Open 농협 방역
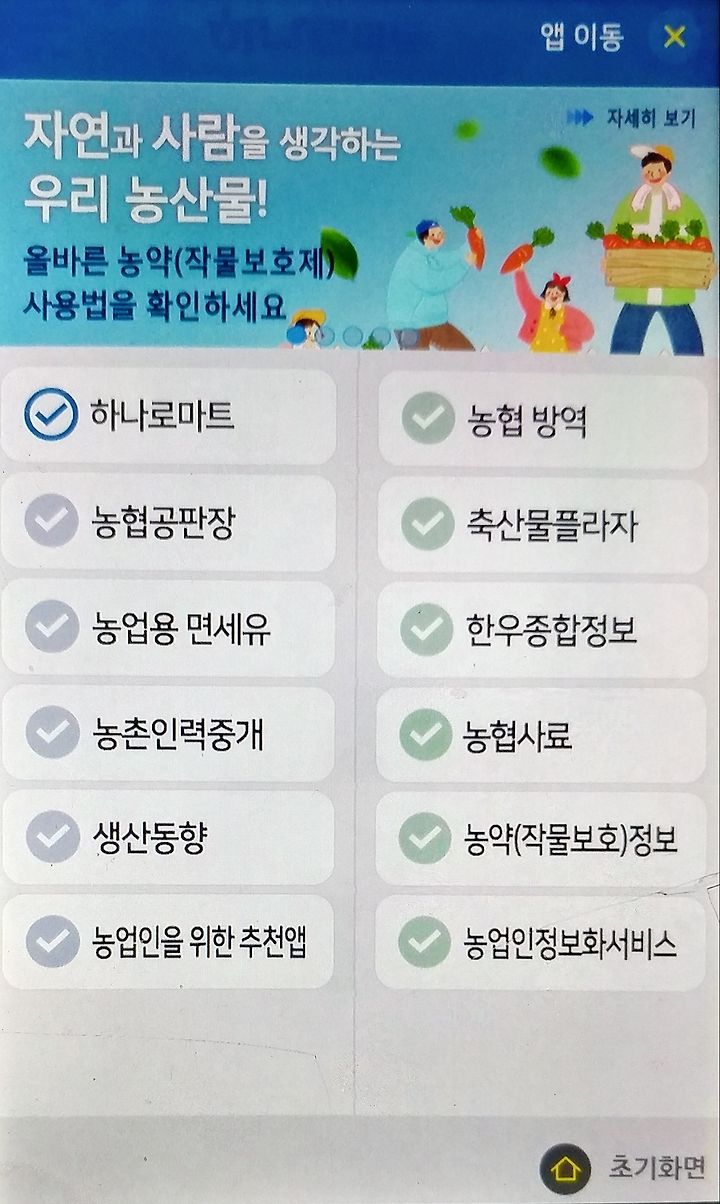Screen dimensions: 720x1204 tap(543, 418)
